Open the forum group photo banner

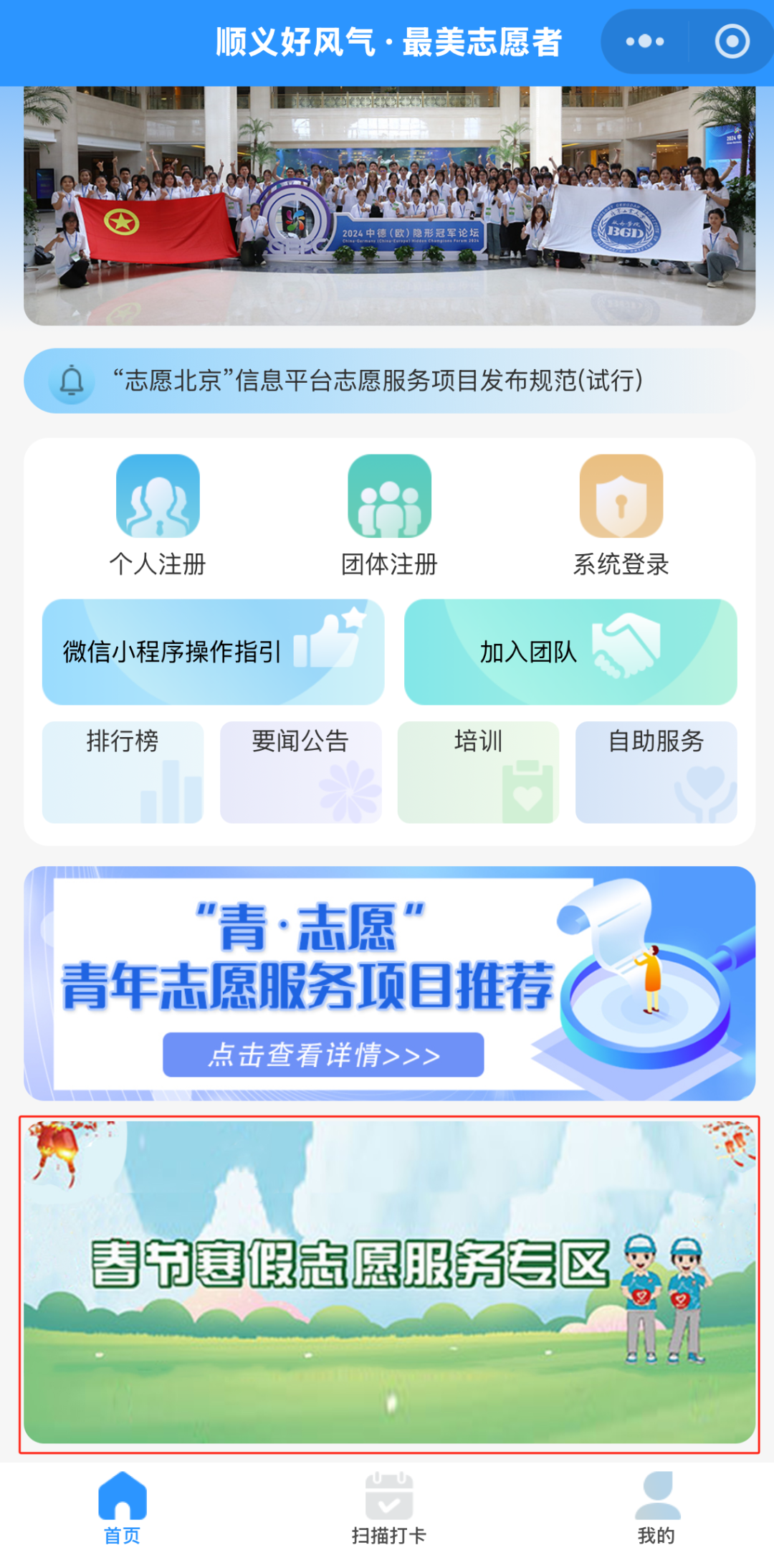(x=389, y=206)
